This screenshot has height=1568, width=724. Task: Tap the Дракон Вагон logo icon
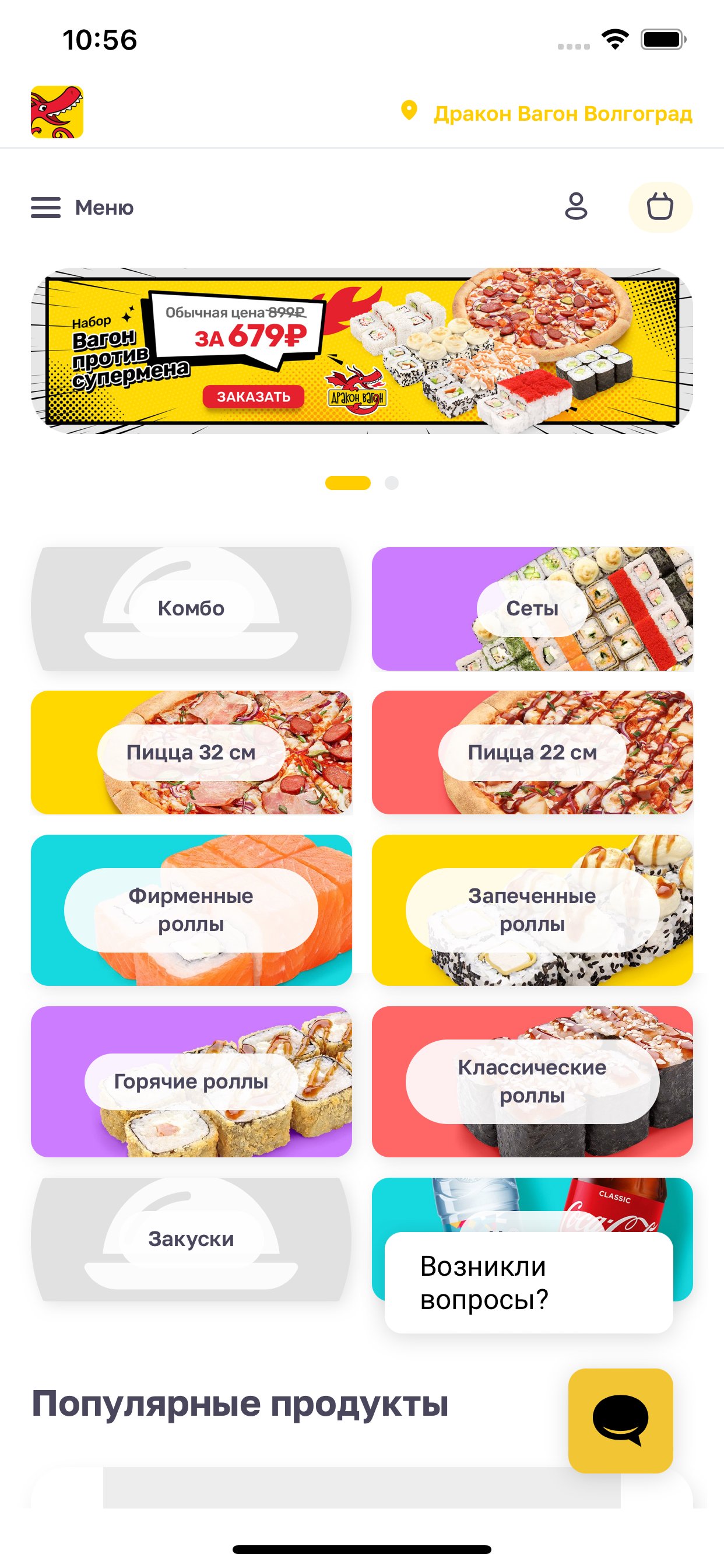(57, 112)
